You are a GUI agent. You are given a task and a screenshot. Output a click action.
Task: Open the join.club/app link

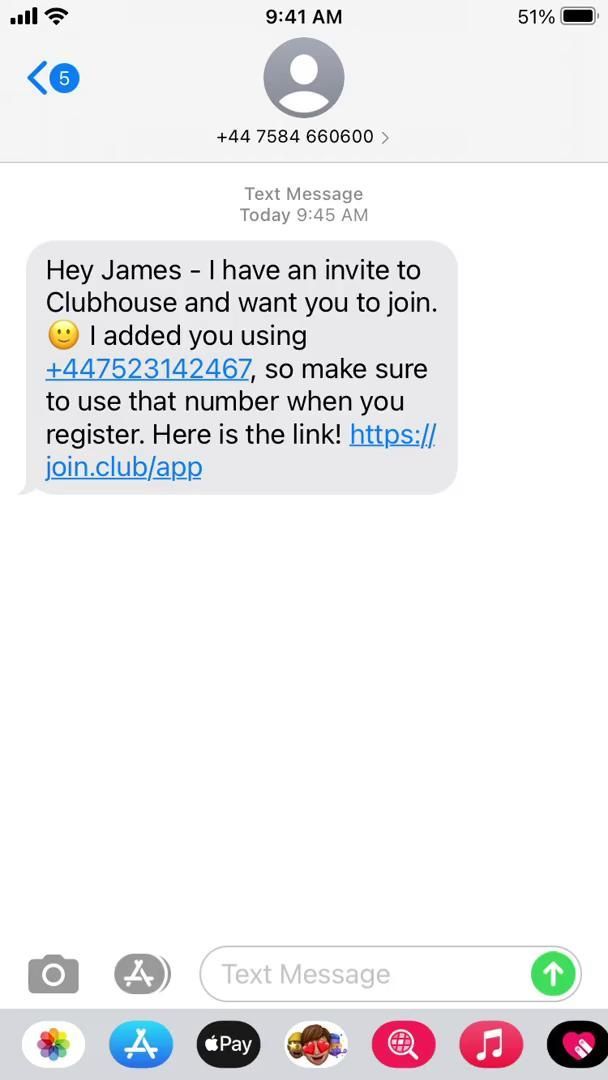tap(124, 467)
